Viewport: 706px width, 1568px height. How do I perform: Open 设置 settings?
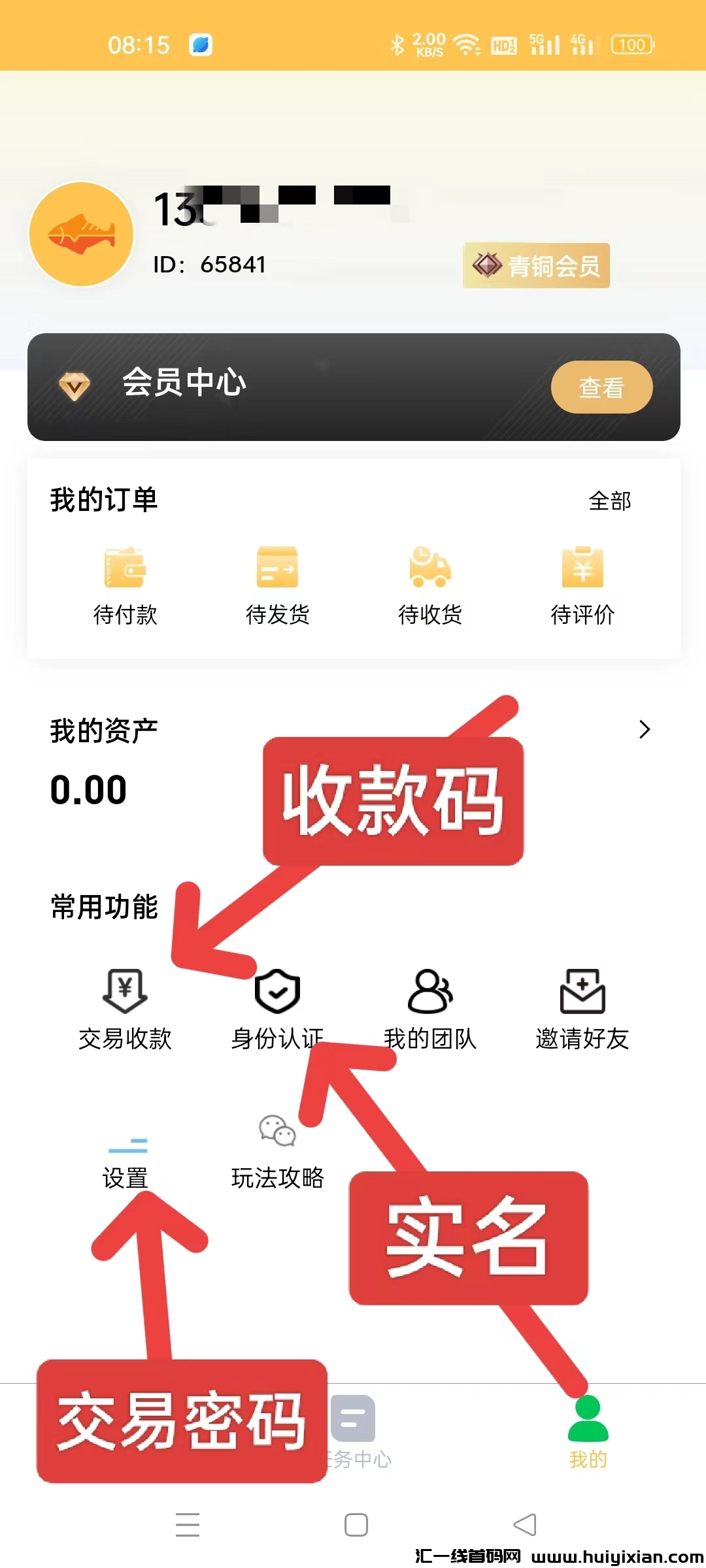pyautogui.click(x=125, y=1164)
